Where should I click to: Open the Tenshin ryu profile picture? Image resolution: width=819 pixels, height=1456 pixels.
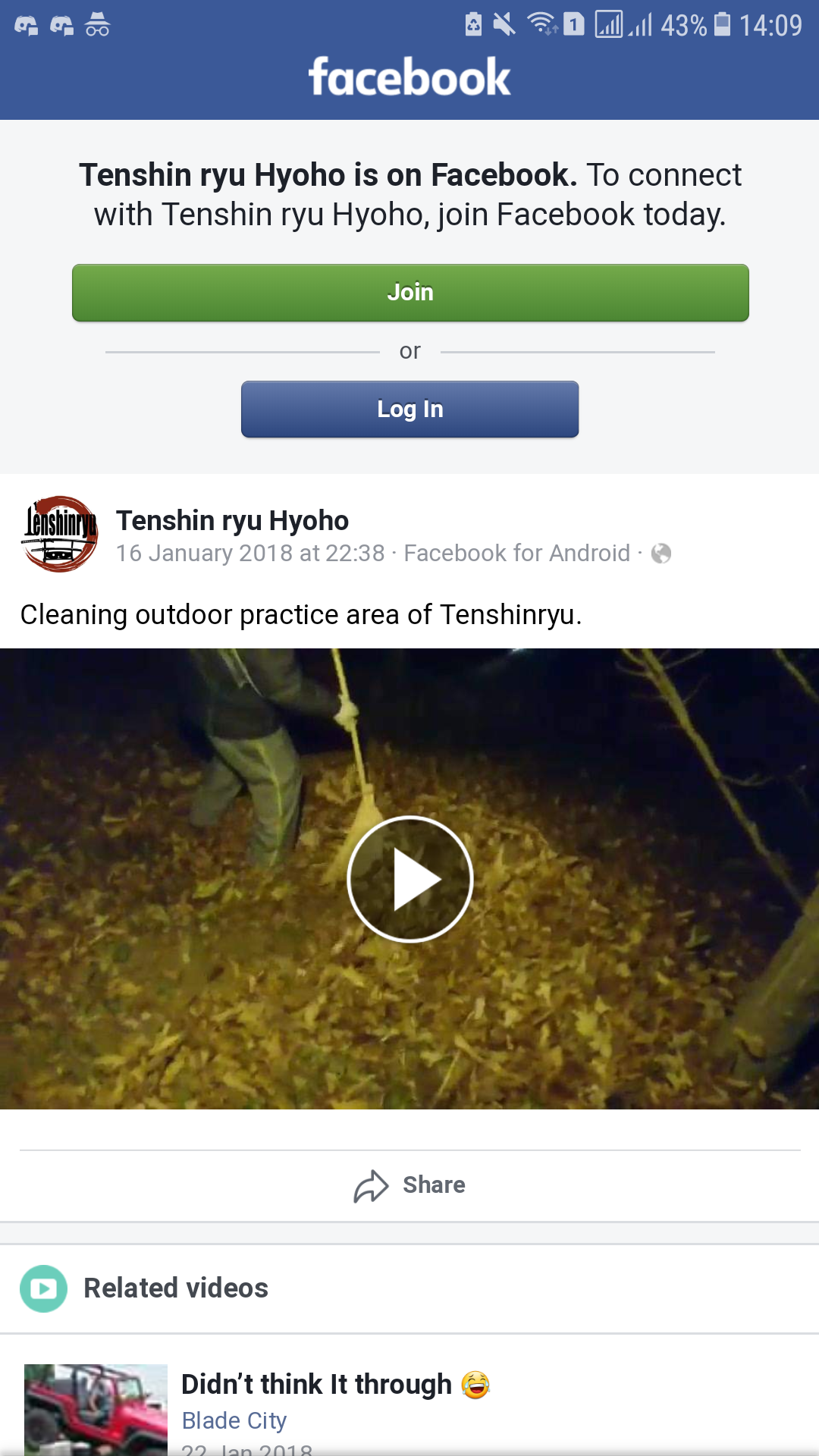coord(60,534)
